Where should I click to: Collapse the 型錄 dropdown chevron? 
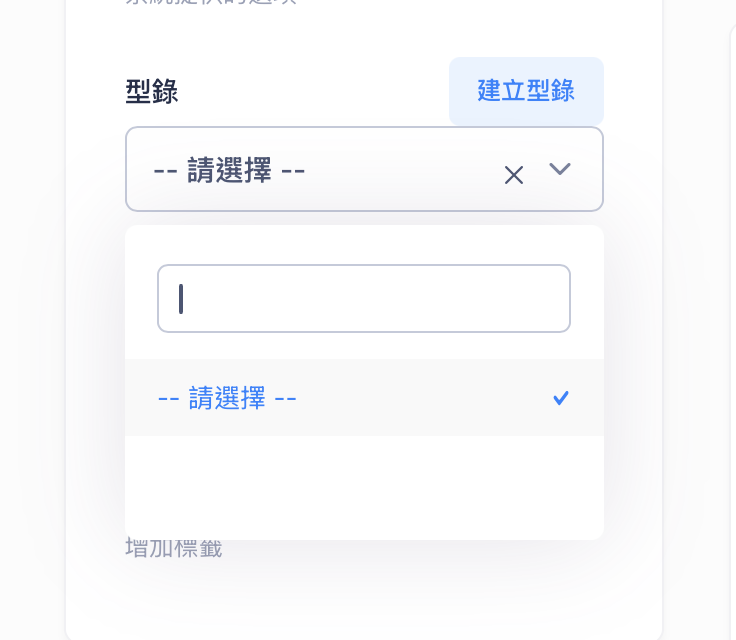pyautogui.click(x=560, y=169)
